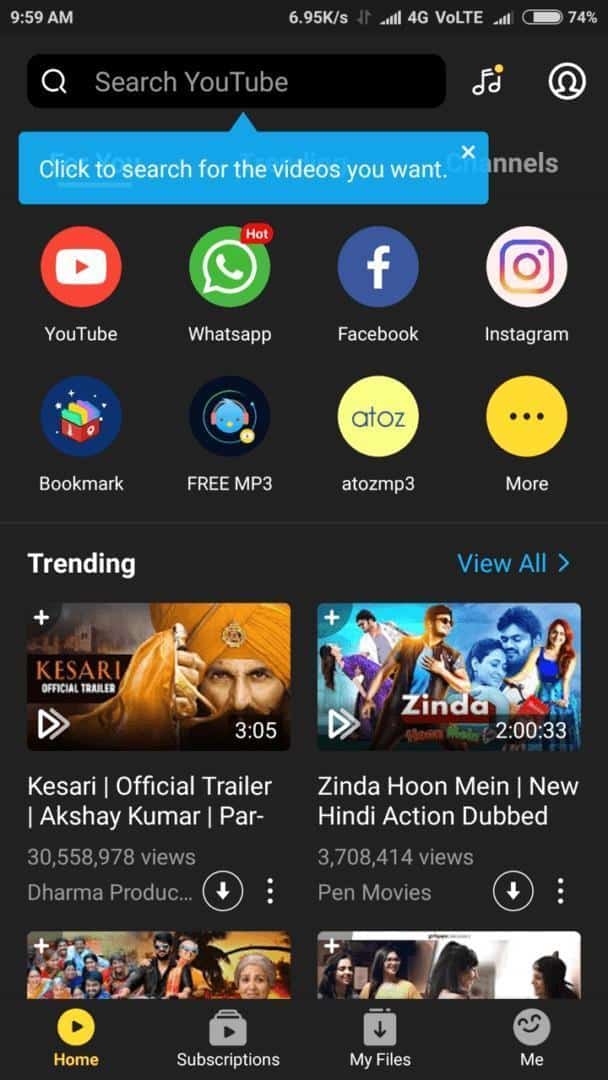This screenshot has width=608, height=1080.
Task: Open overflow menu for Zinda Hoon Mein
Action: pyautogui.click(x=560, y=891)
